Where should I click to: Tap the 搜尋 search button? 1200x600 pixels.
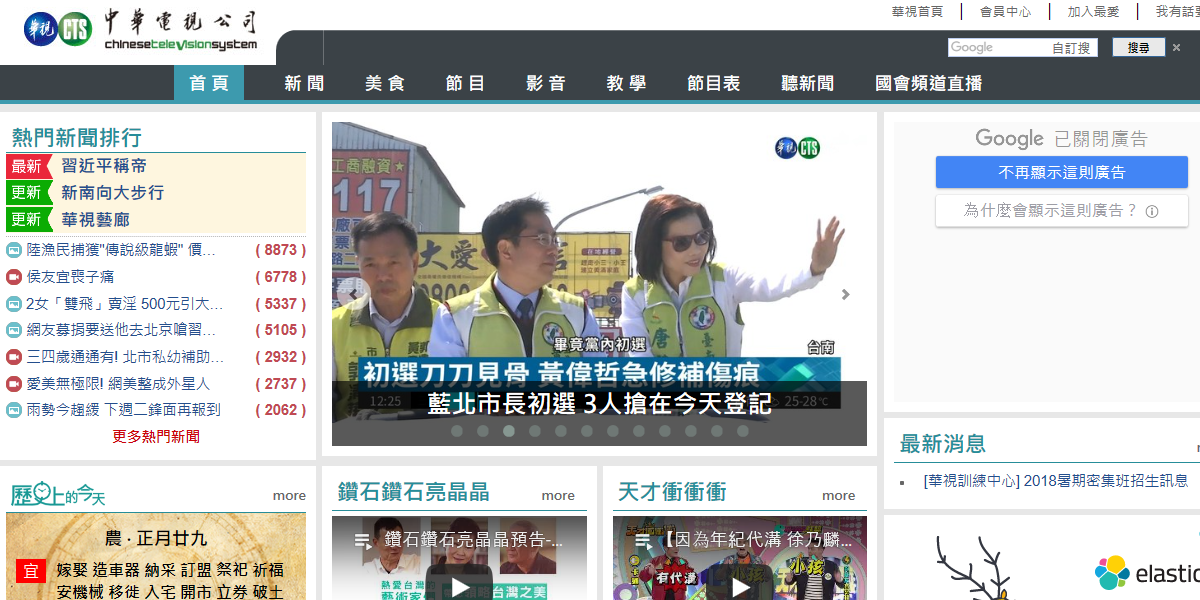coord(1138,47)
